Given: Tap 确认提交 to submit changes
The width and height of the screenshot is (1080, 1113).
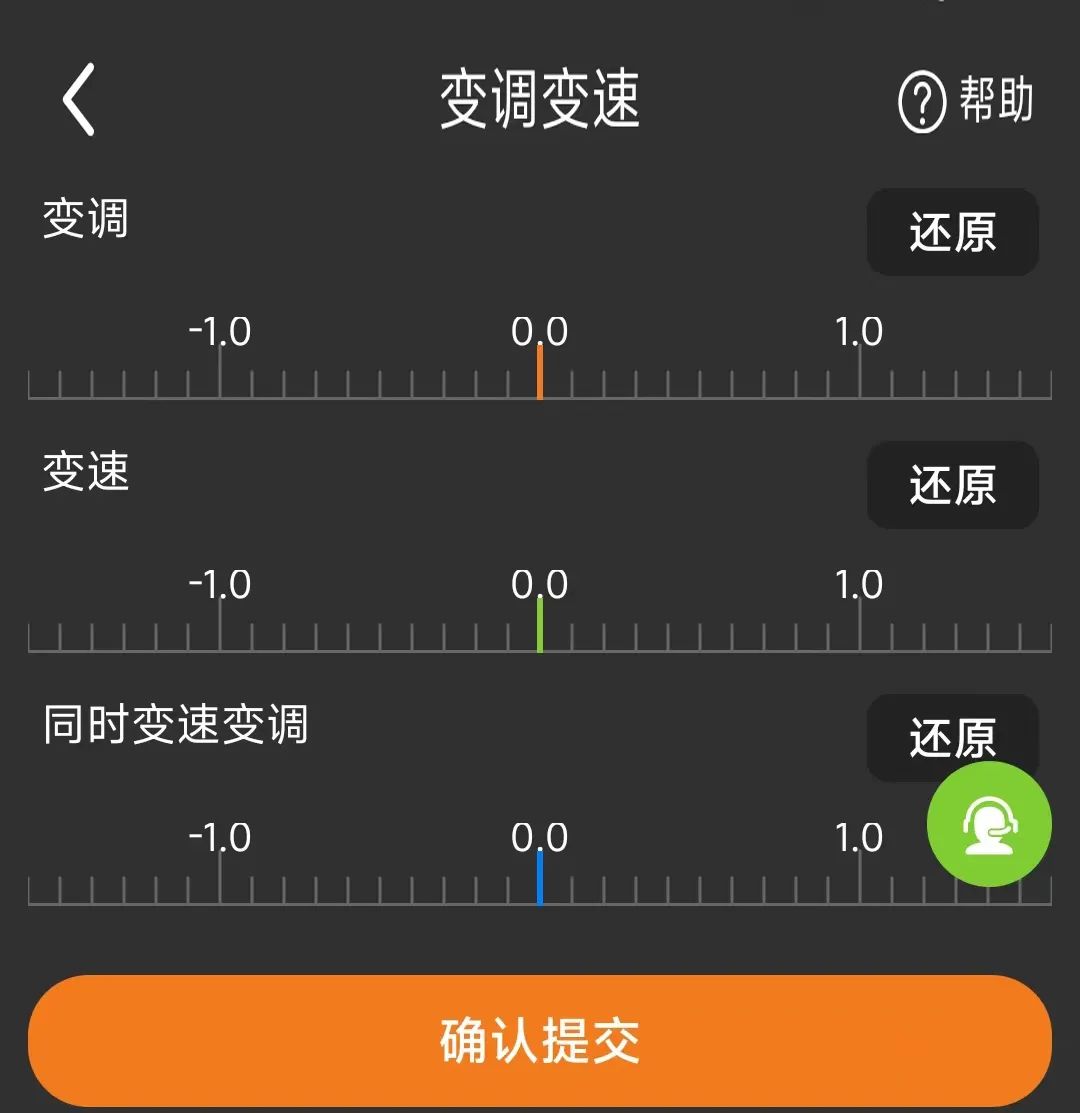Looking at the screenshot, I should (x=540, y=1040).
